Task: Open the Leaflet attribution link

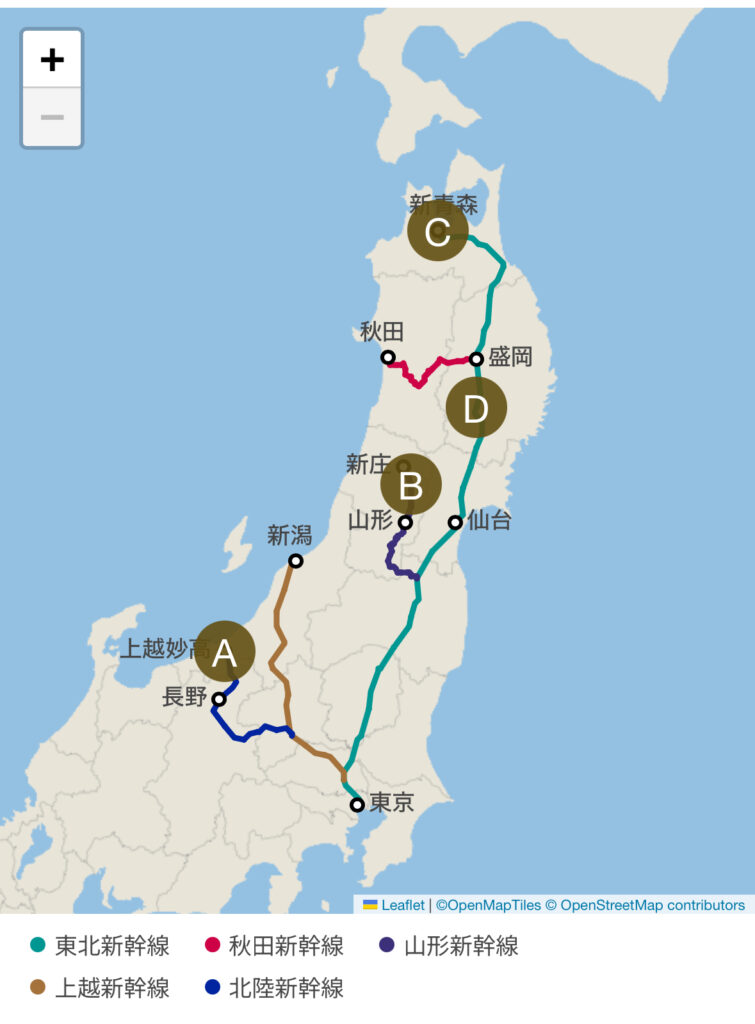Action: click(x=402, y=905)
